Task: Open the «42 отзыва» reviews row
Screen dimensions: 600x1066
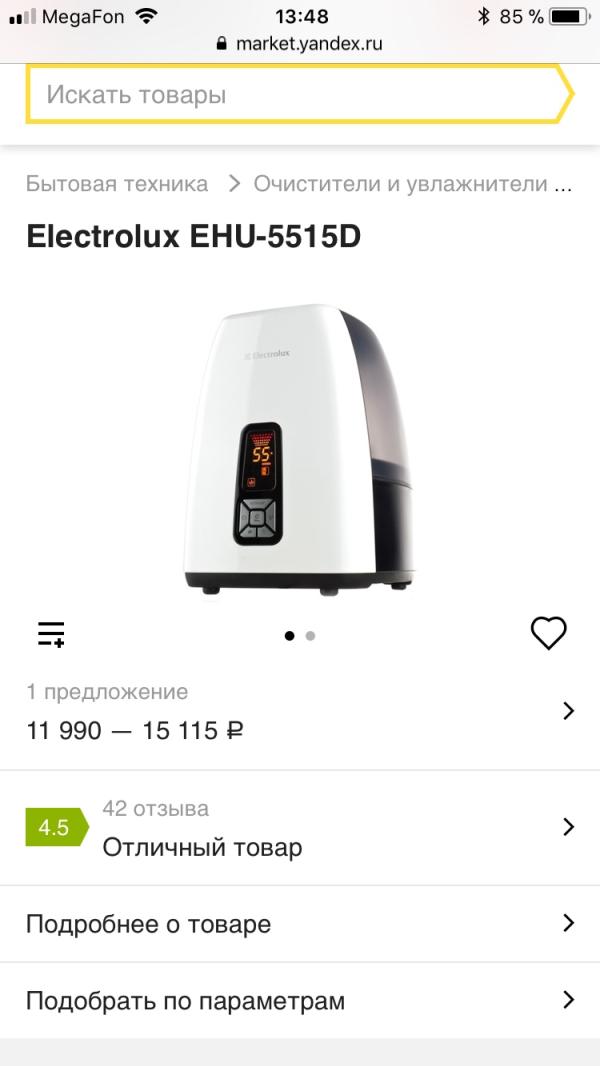Action: tap(300, 828)
